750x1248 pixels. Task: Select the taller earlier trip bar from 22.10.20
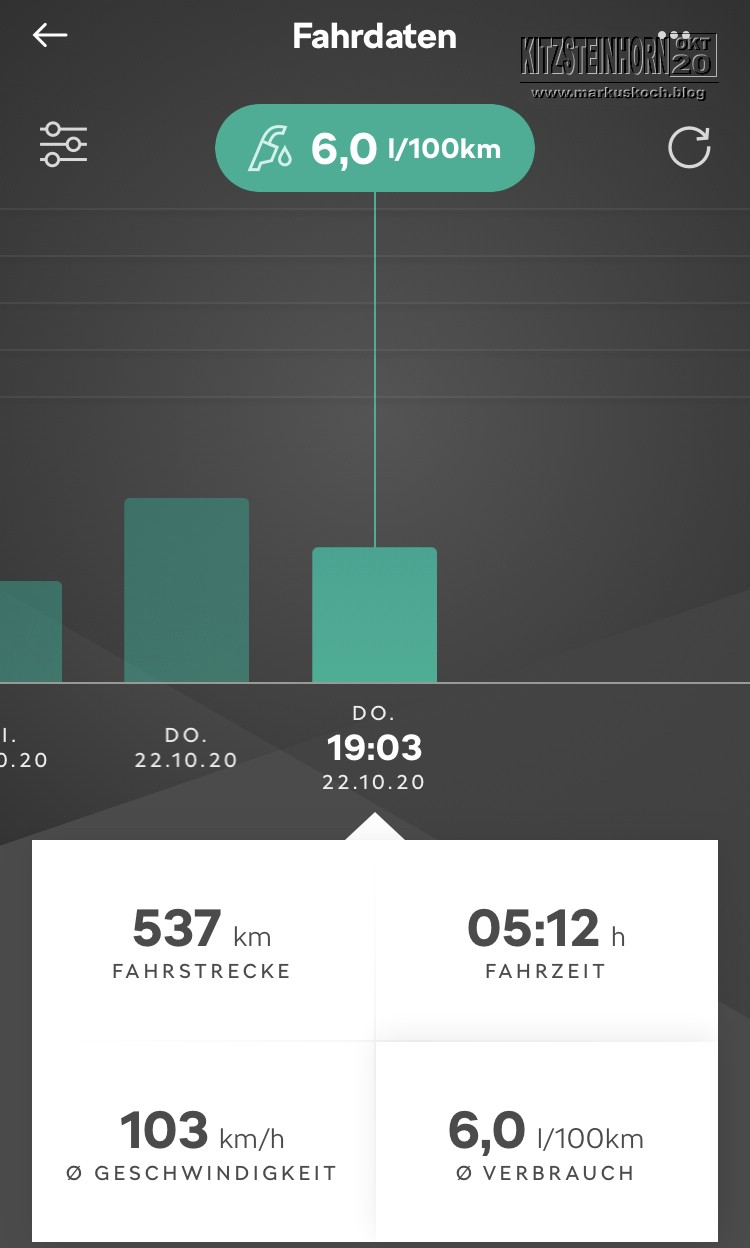point(186,590)
